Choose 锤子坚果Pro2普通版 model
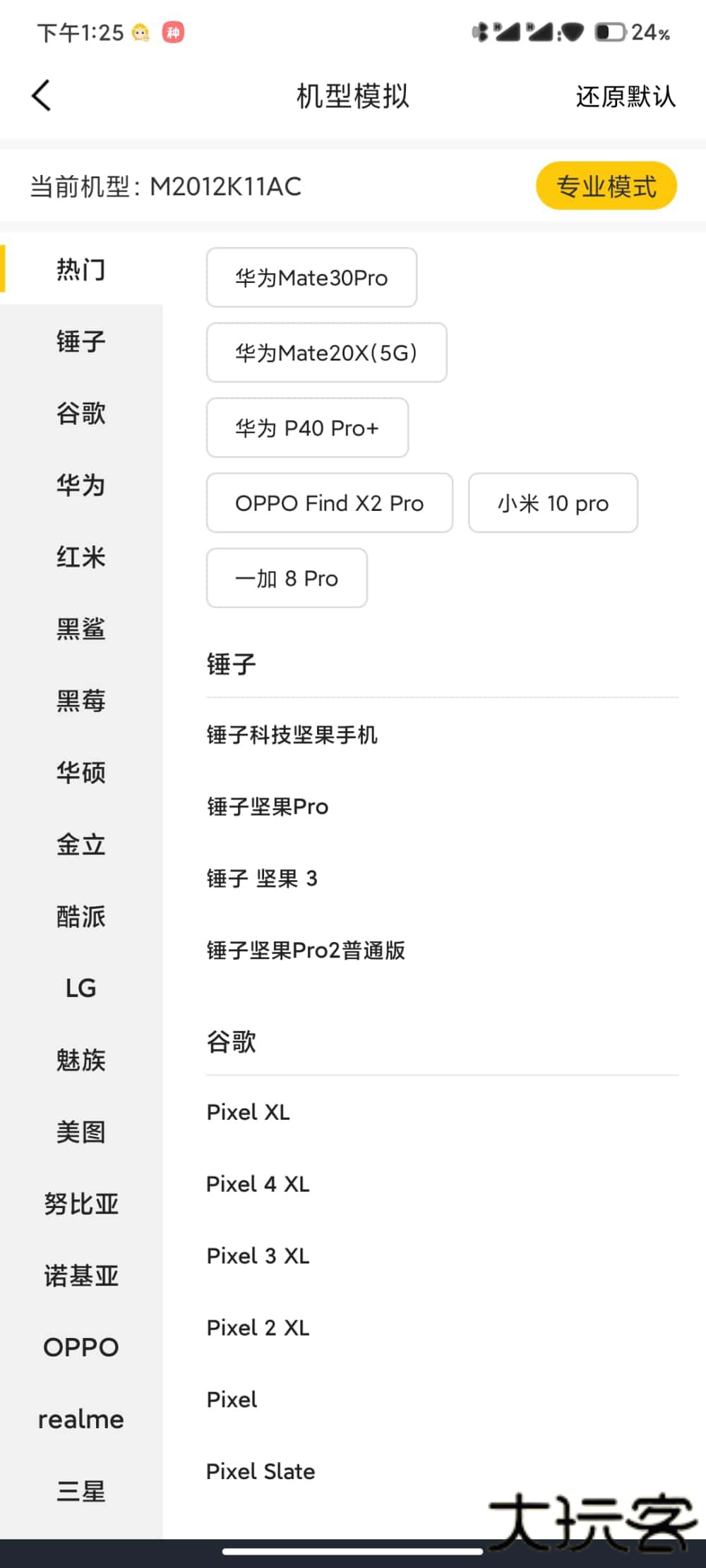706x1568 pixels. tap(306, 951)
